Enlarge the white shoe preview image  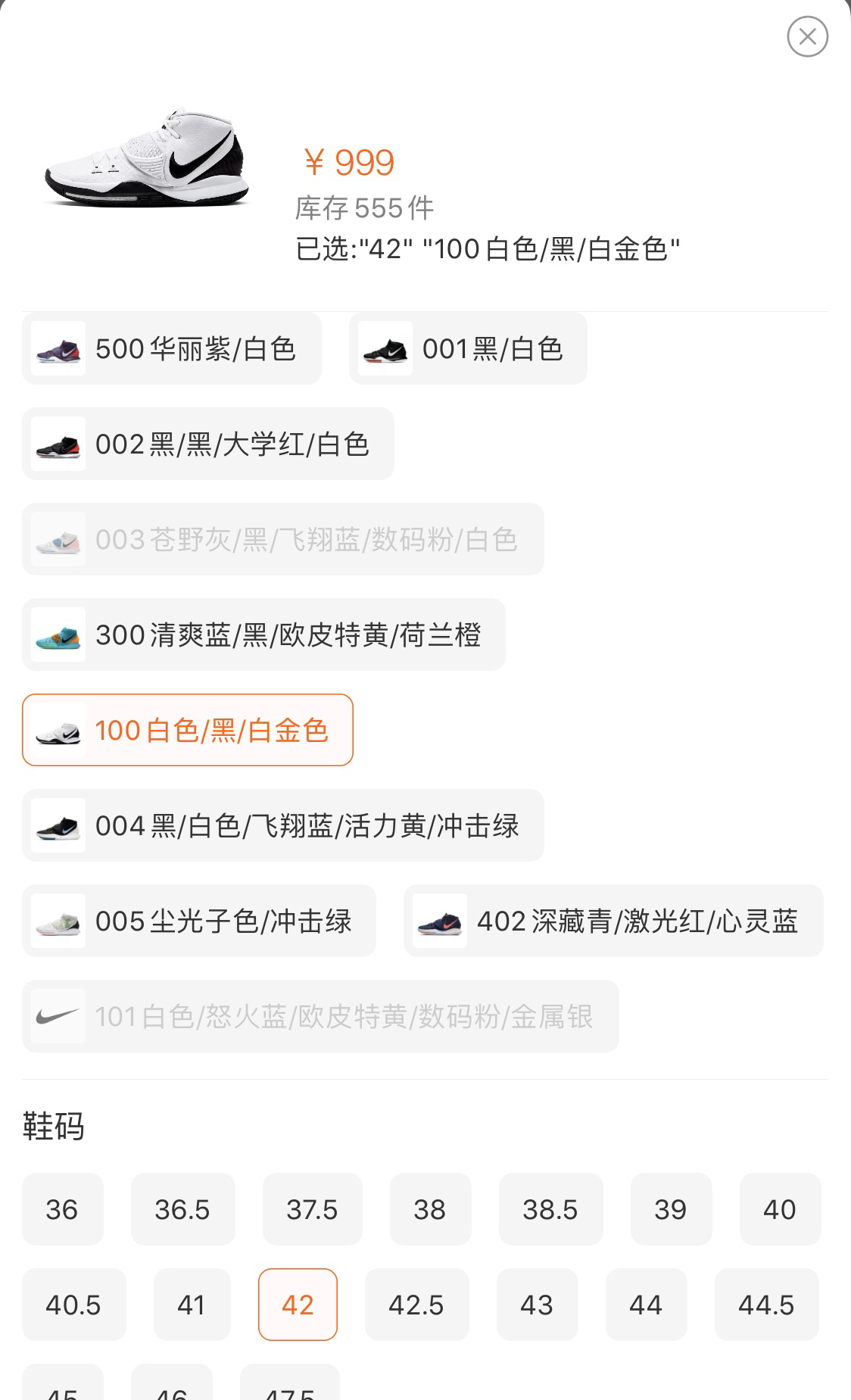point(146,157)
